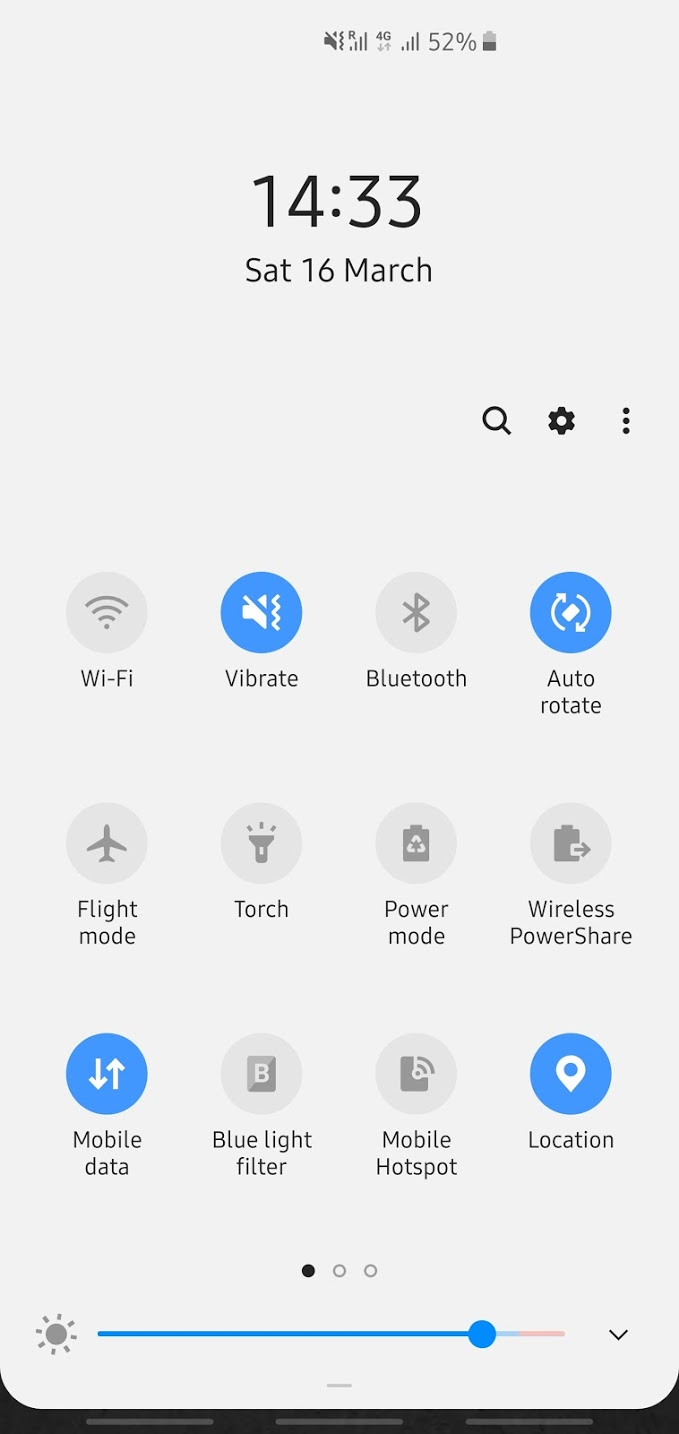Activate Wireless PowerShare
Screen dimensions: 679x1434
click(570, 843)
